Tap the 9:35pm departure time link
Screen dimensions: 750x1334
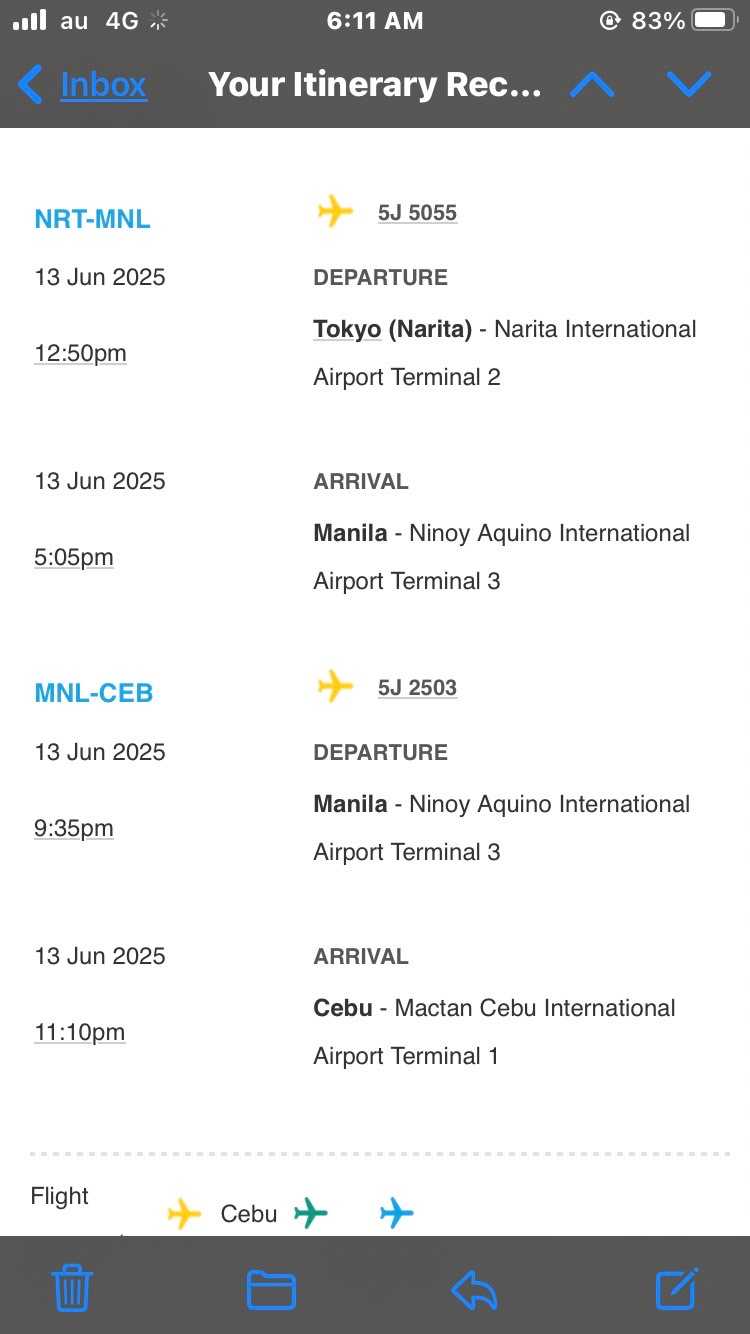(x=73, y=828)
